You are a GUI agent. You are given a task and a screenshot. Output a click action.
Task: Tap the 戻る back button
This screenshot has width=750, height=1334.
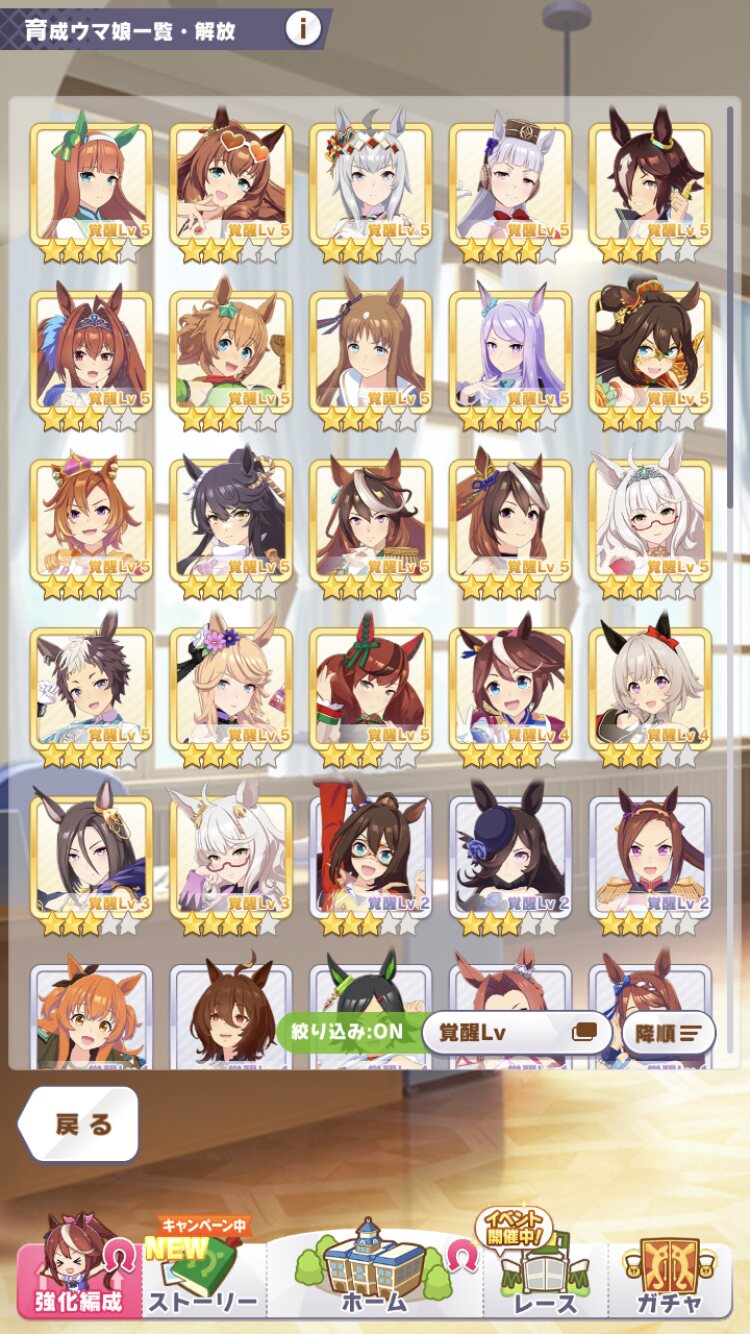(79, 1124)
